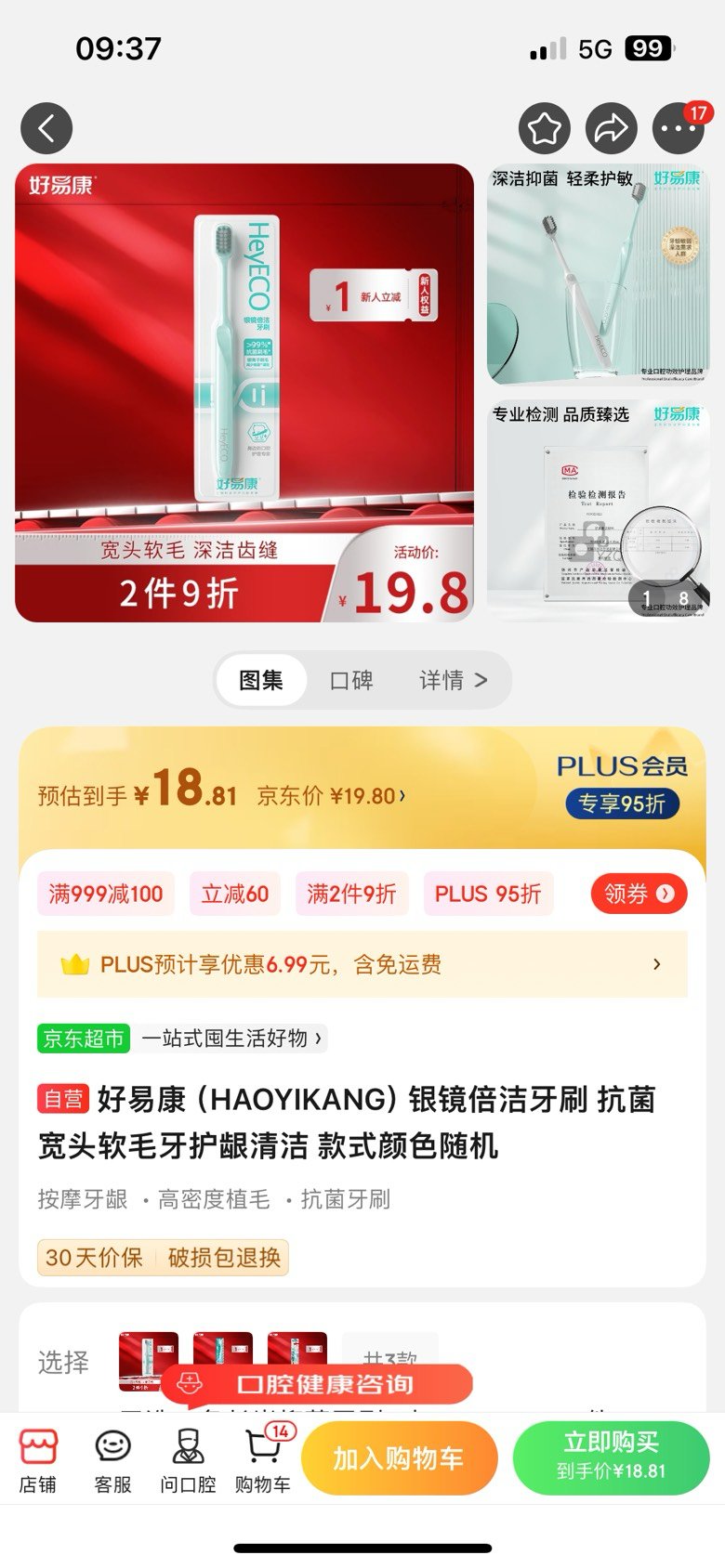The width and height of the screenshot is (725, 1568).
Task: Open PLUS会员 专享95折 offer
Action: 622,786
